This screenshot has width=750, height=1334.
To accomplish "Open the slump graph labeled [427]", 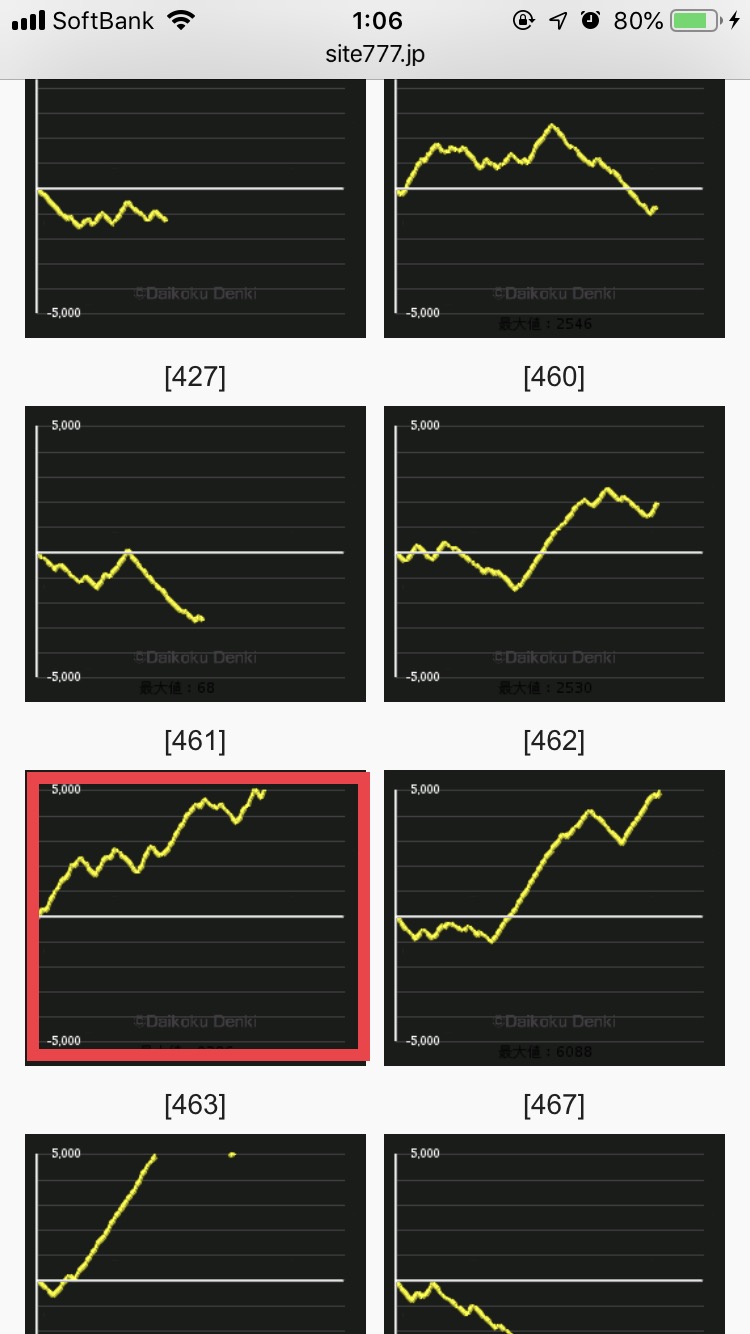I will coord(195,208).
